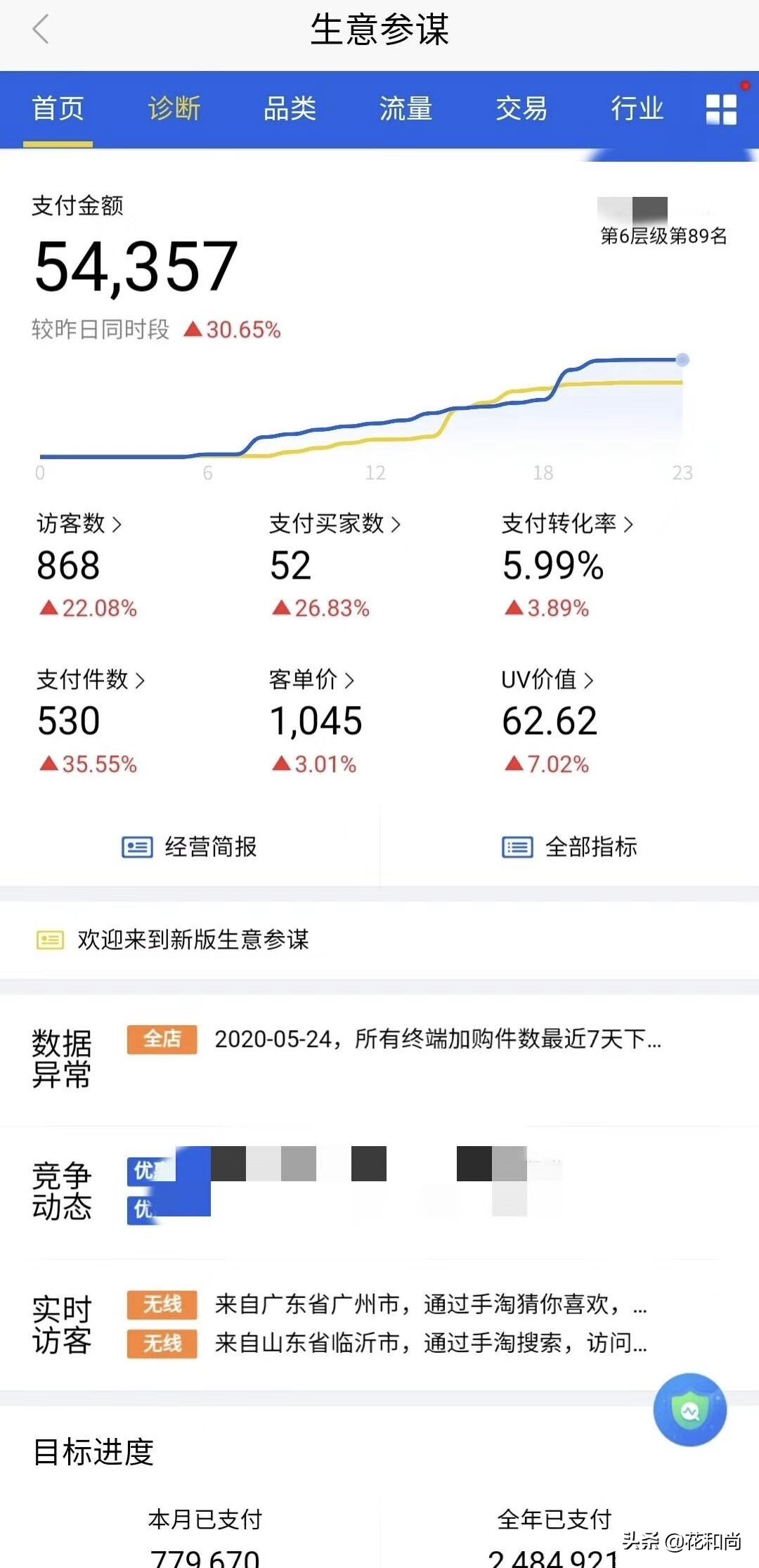Select the 交易 tab
The height and width of the screenshot is (1568, 759).
(x=521, y=109)
